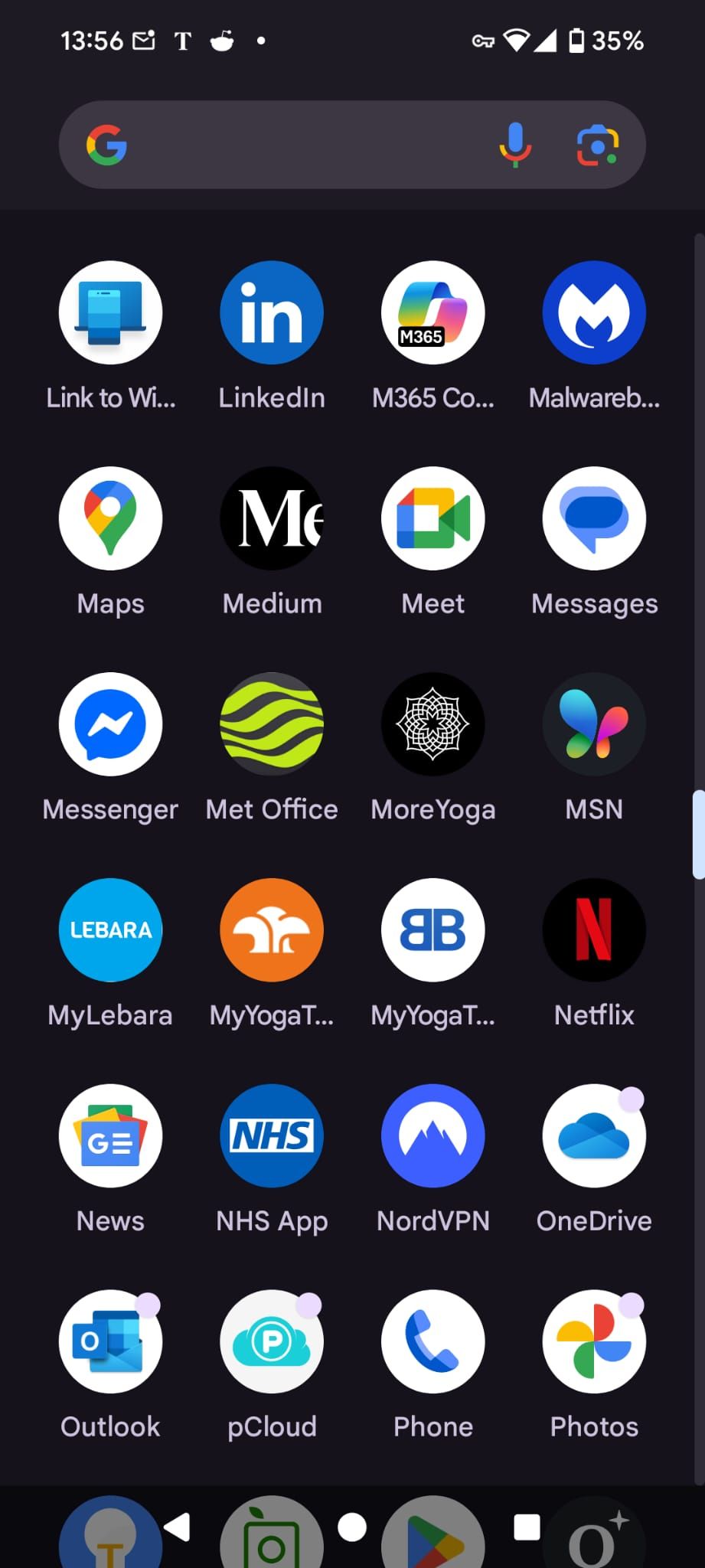Screen dimensions: 705x1568
Task: Open the Messages app
Action: (594, 518)
